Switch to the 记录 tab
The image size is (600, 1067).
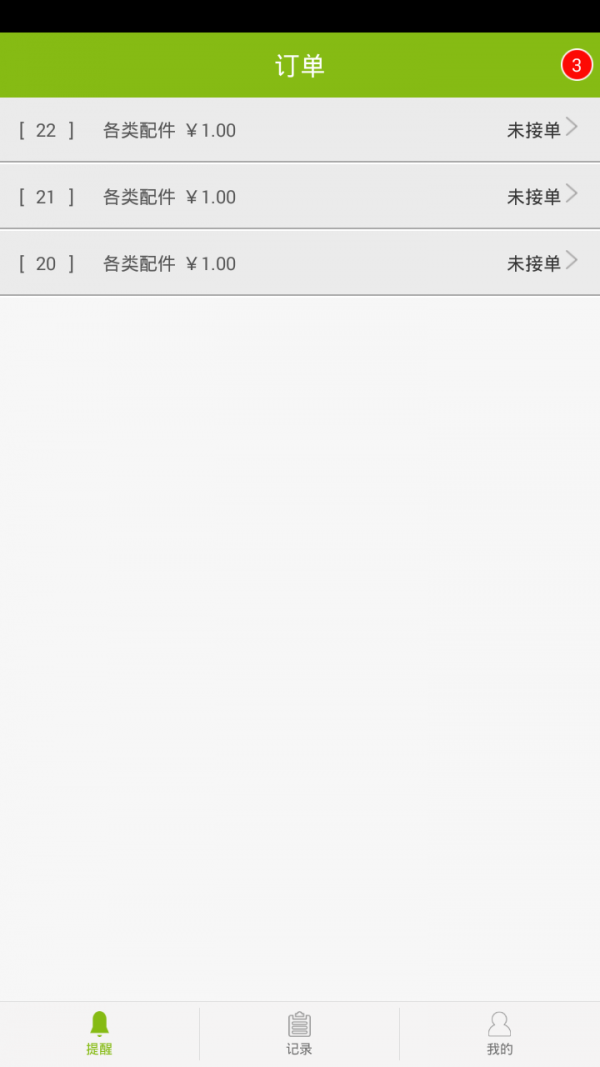click(x=299, y=1034)
